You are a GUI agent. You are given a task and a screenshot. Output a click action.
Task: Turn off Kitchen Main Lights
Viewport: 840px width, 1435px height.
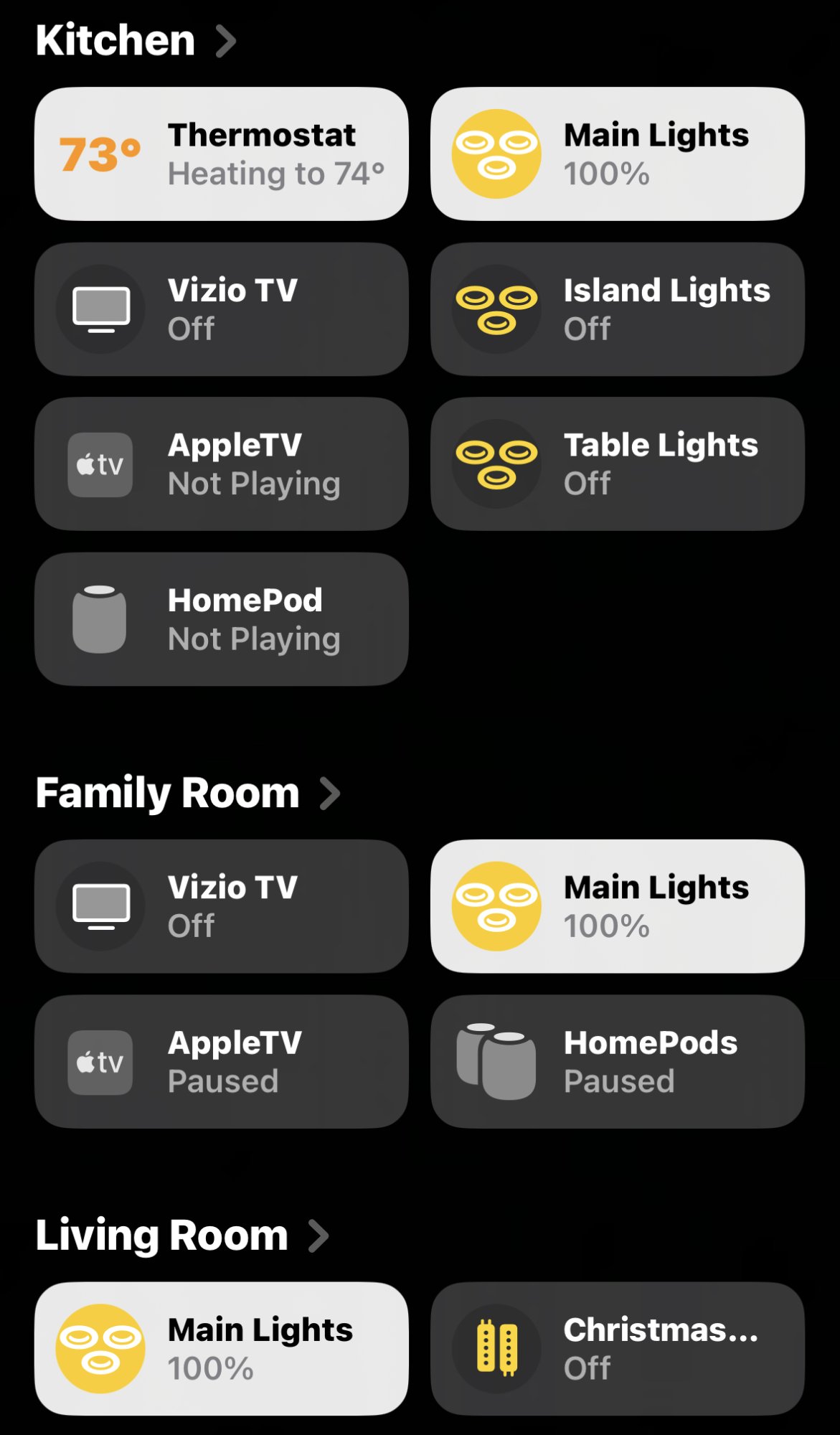496,154
